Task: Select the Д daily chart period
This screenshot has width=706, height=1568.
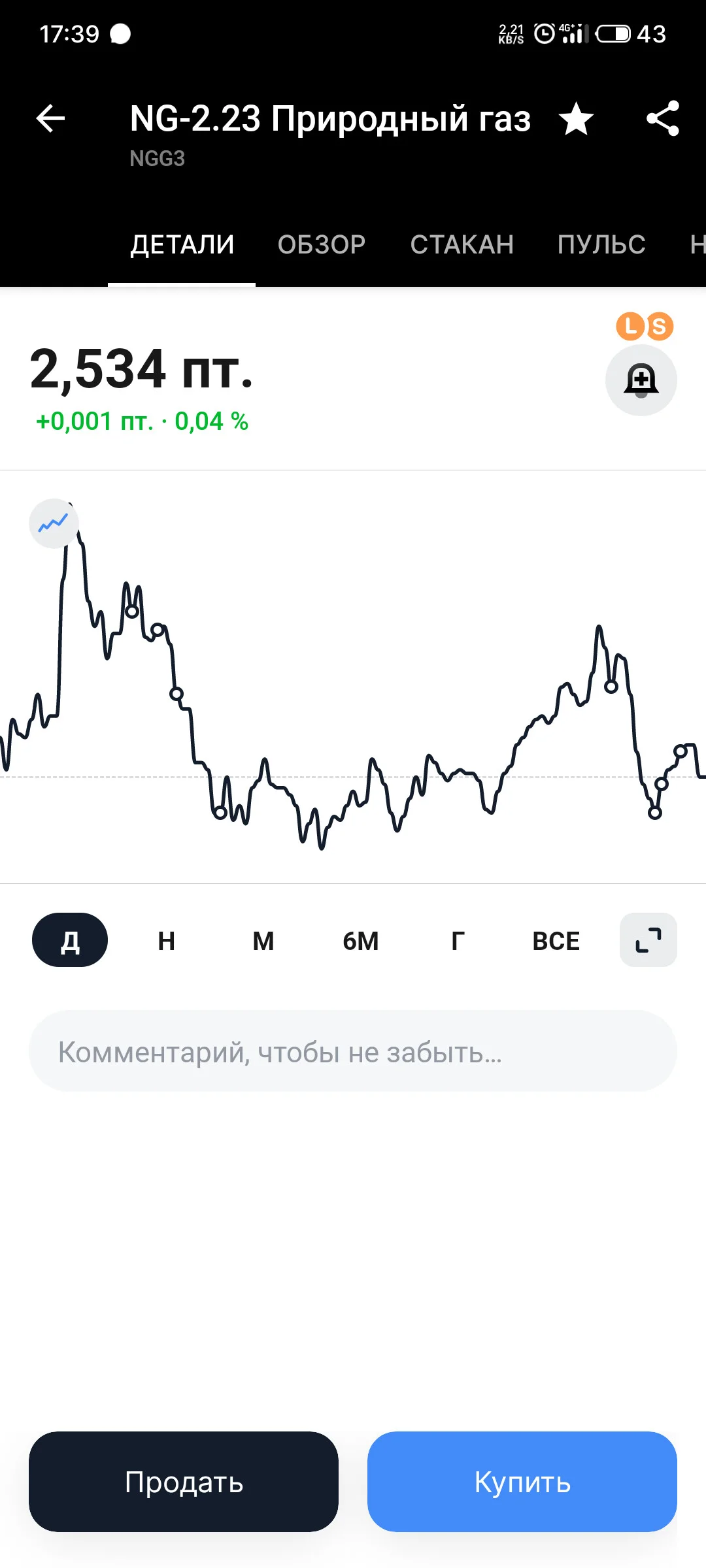Action: (70, 940)
